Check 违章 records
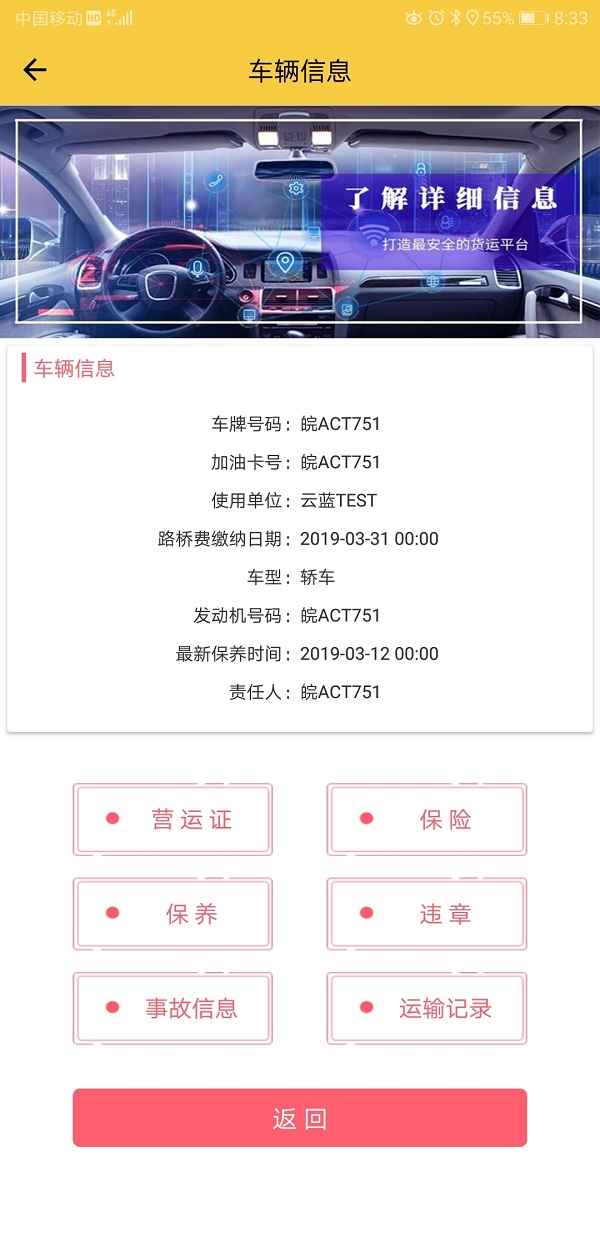600x1233 pixels. [426, 914]
